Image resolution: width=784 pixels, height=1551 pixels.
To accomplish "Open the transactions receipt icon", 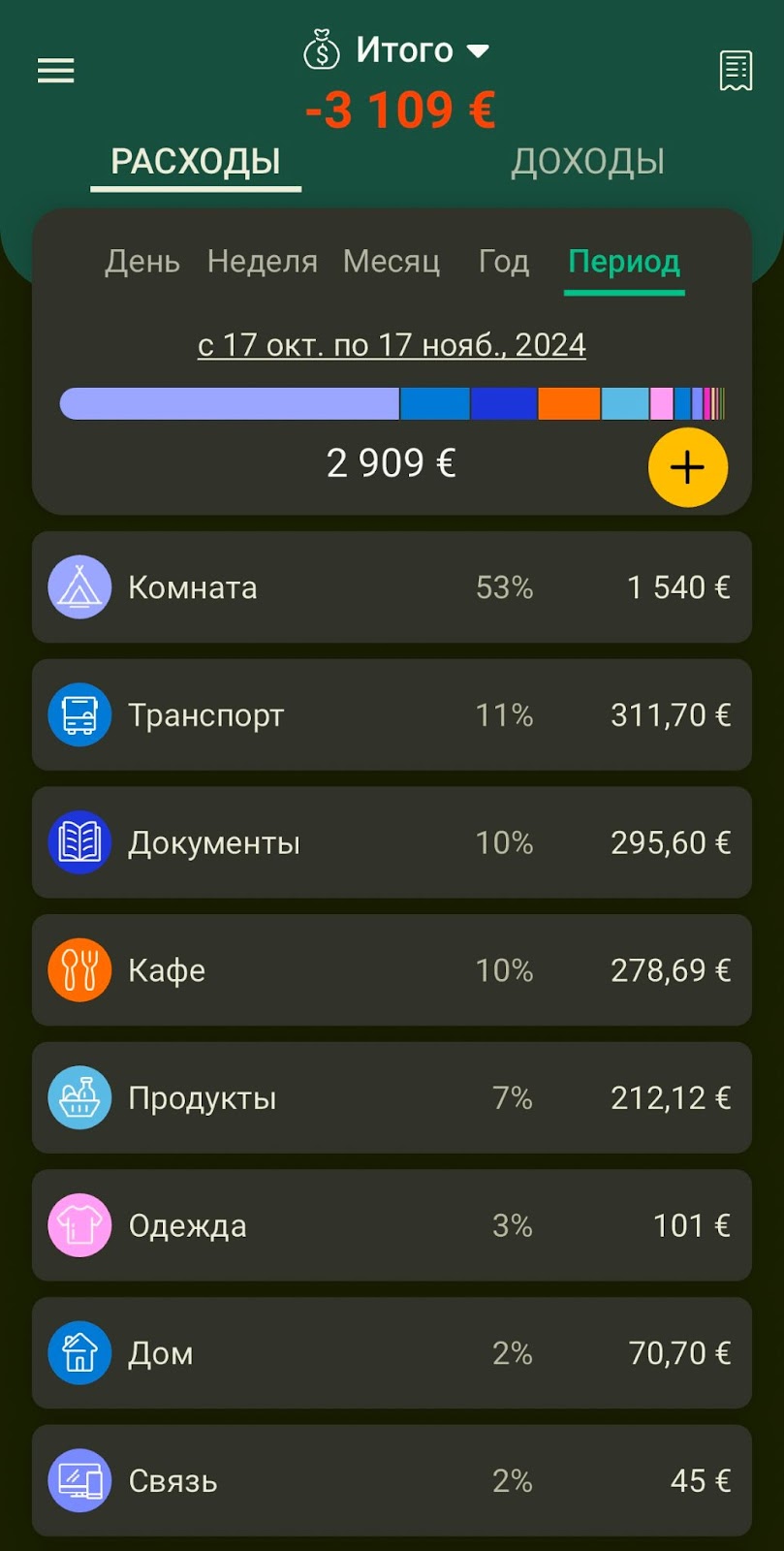I will tap(736, 71).
